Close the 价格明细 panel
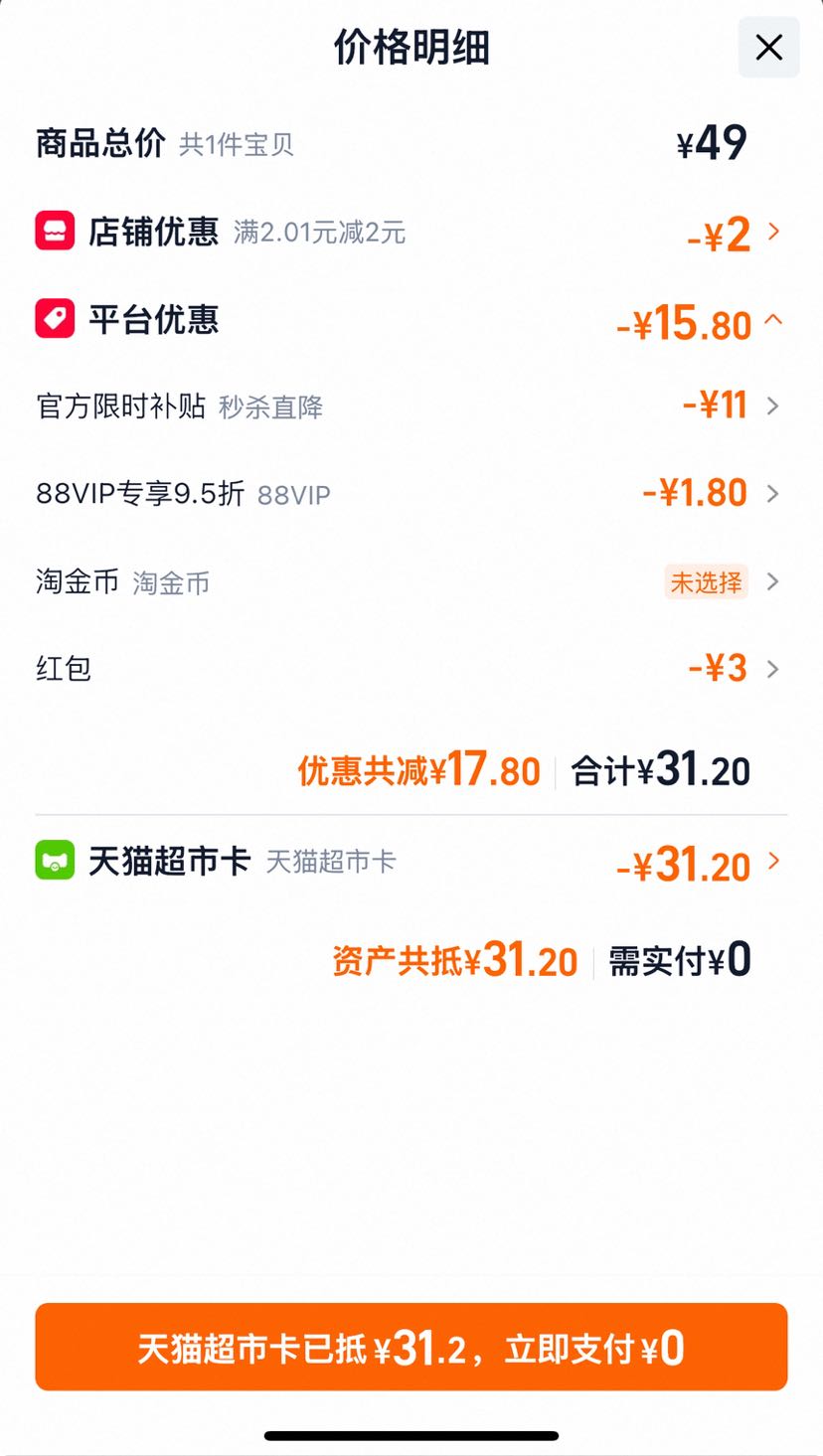 click(768, 47)
